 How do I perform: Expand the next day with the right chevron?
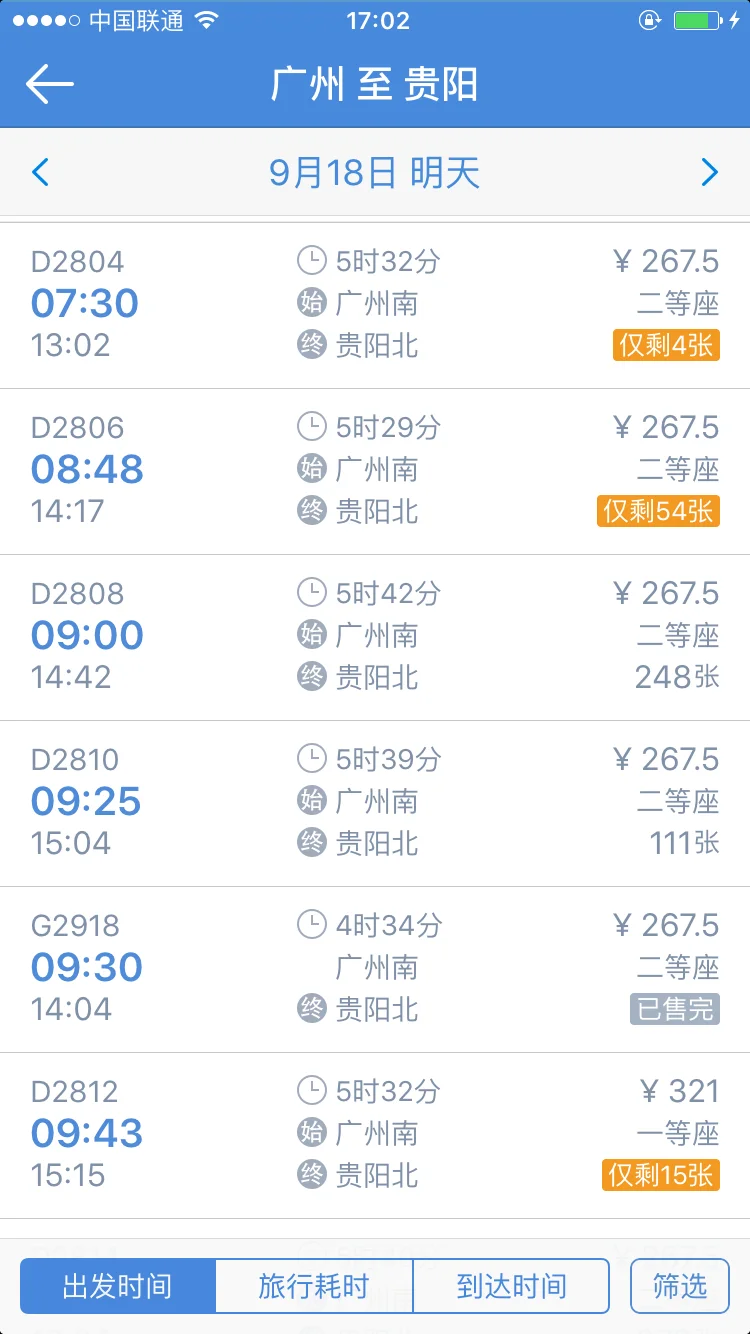710,172
